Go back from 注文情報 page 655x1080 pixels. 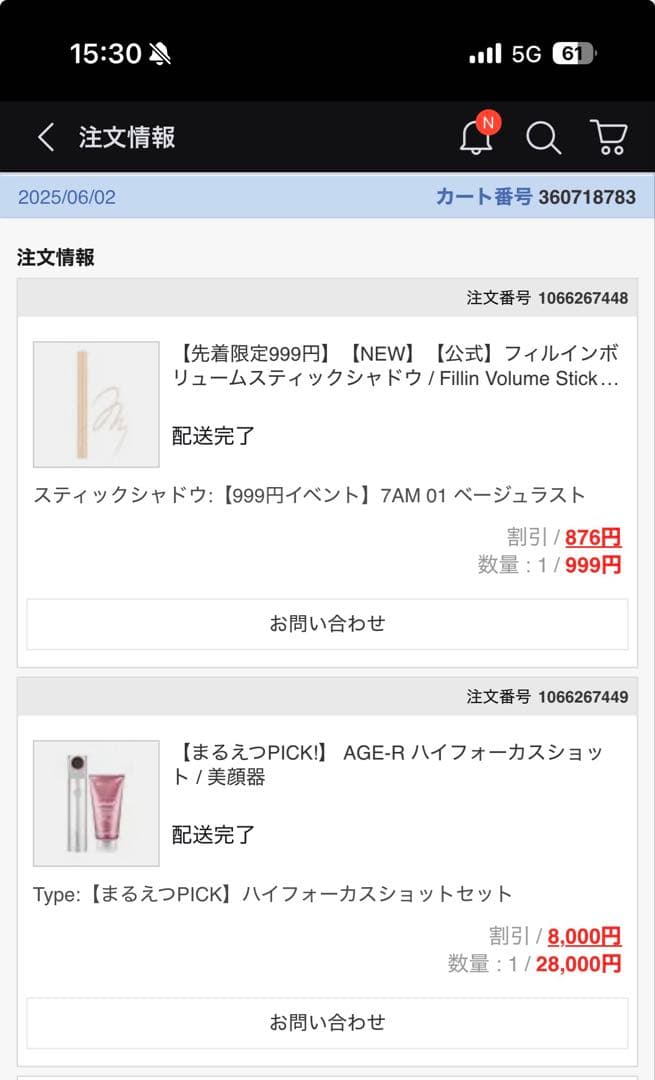[45, 137]
